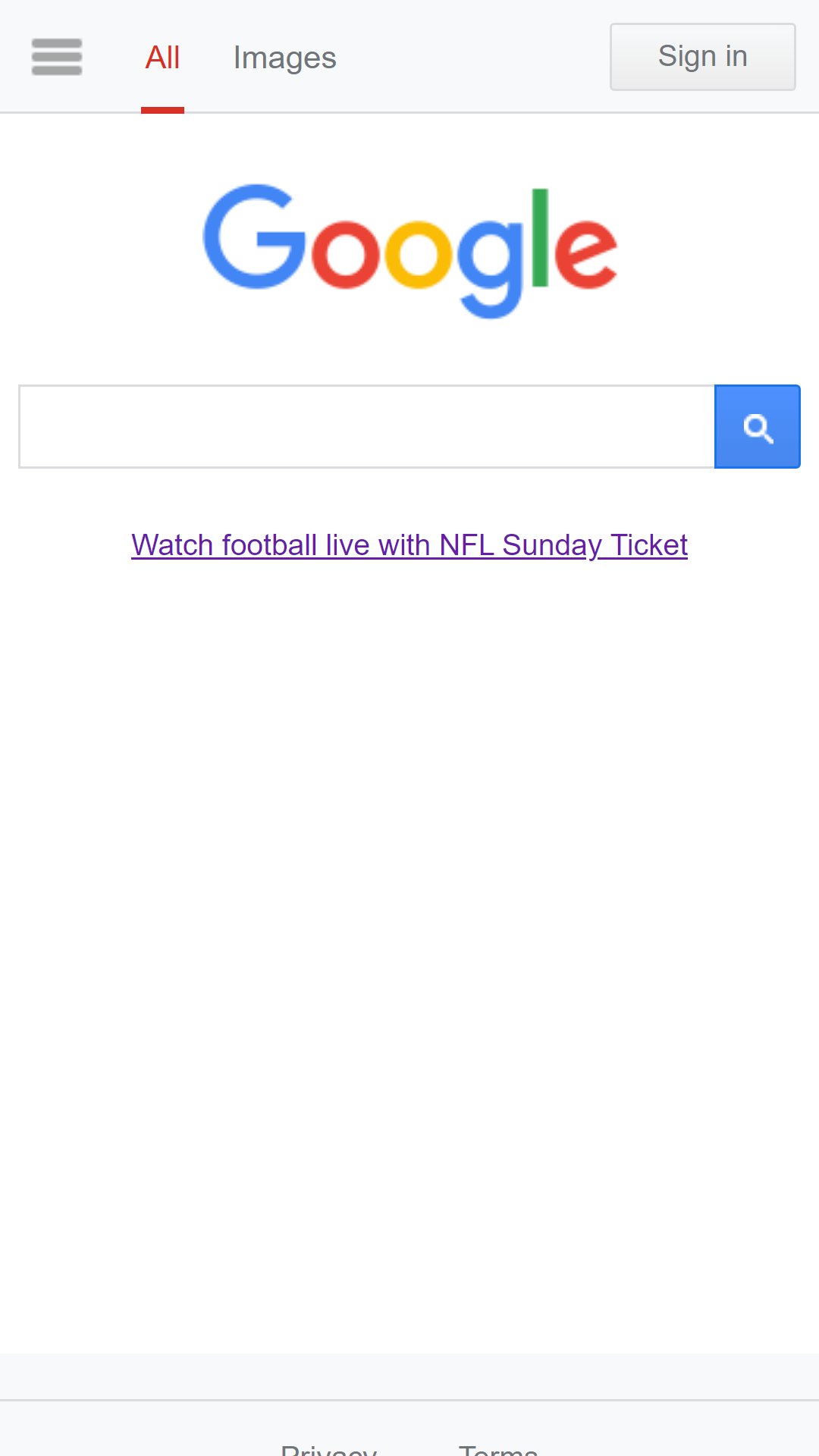Select the All tab

(162, 58)
